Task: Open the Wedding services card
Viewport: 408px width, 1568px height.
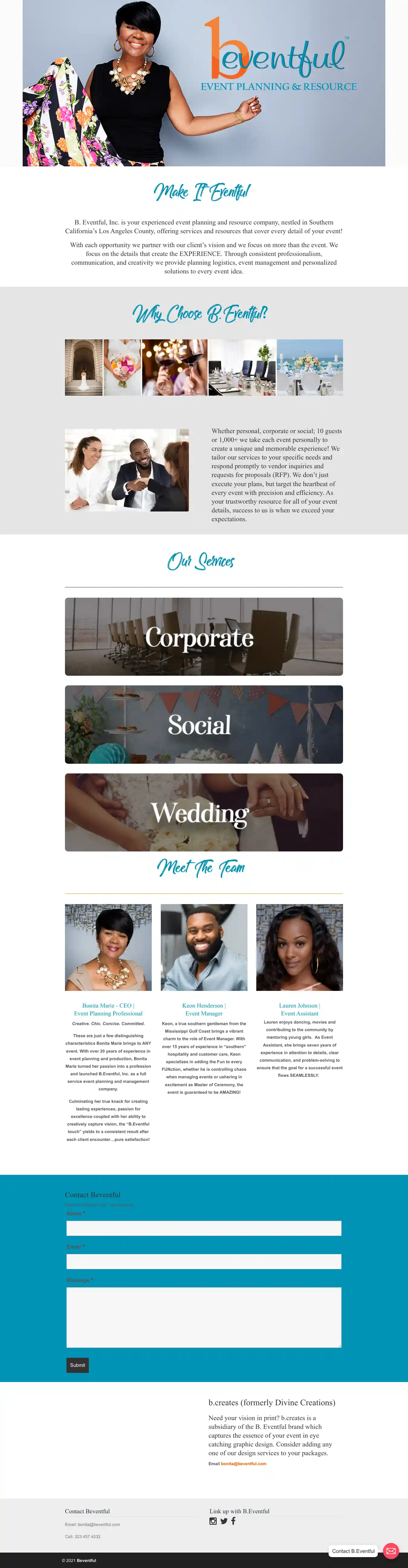Action: (x=204, y=812)
